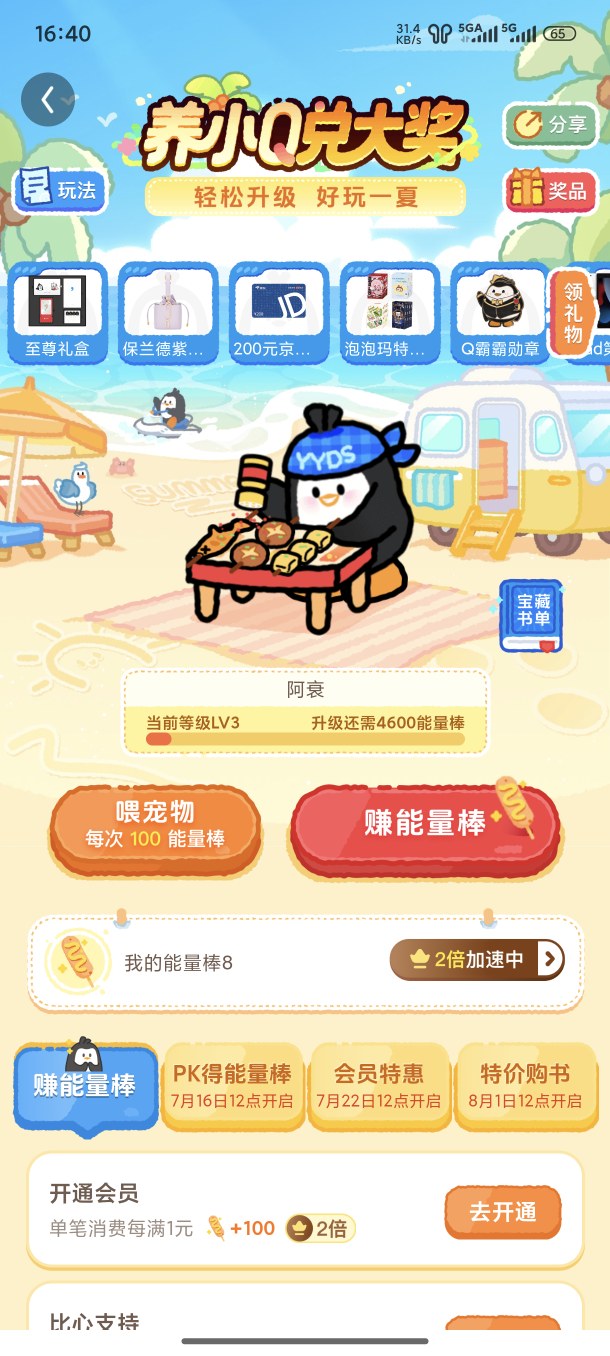Screen dimensions: 610x1356
Task: Tap 去开通 to activate membership
Action: click(503, 1213)
